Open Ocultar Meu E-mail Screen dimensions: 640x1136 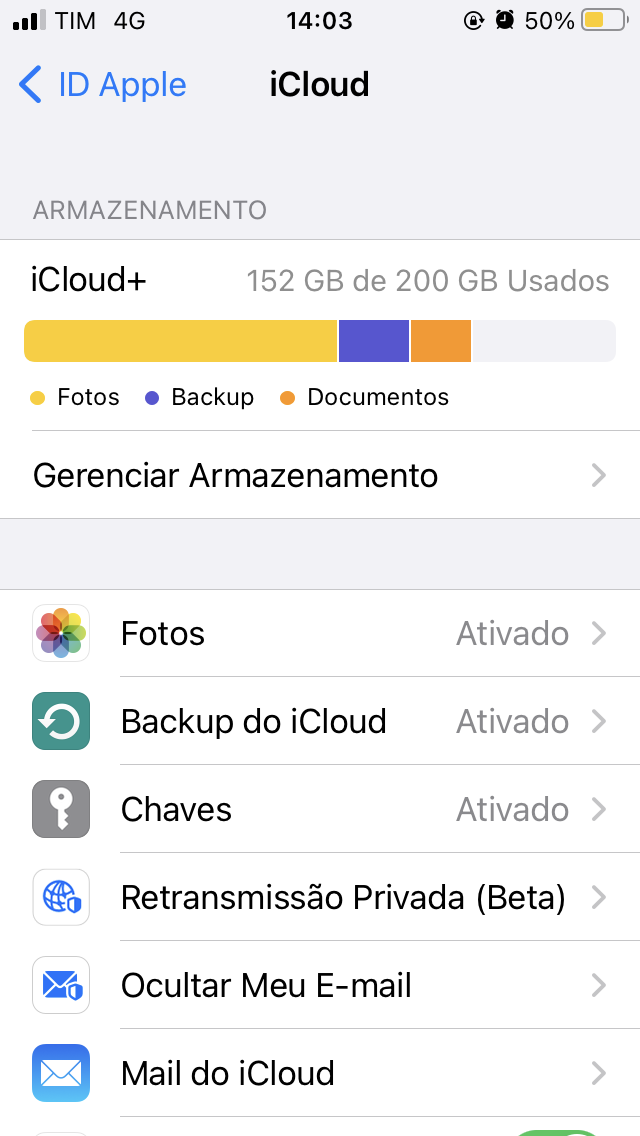tap(320, 986)
